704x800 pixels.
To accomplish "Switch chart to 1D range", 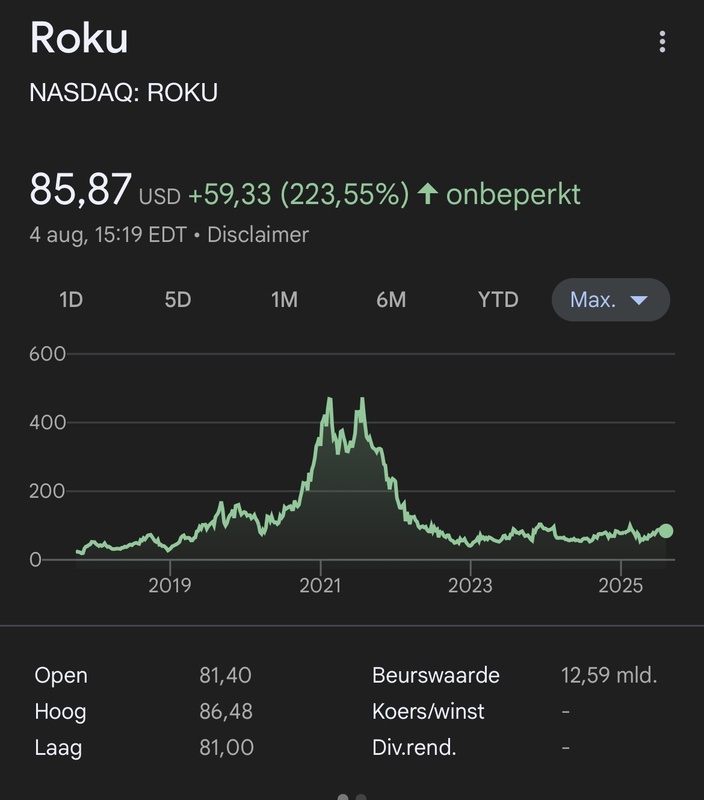I will (x=71, y=300).
